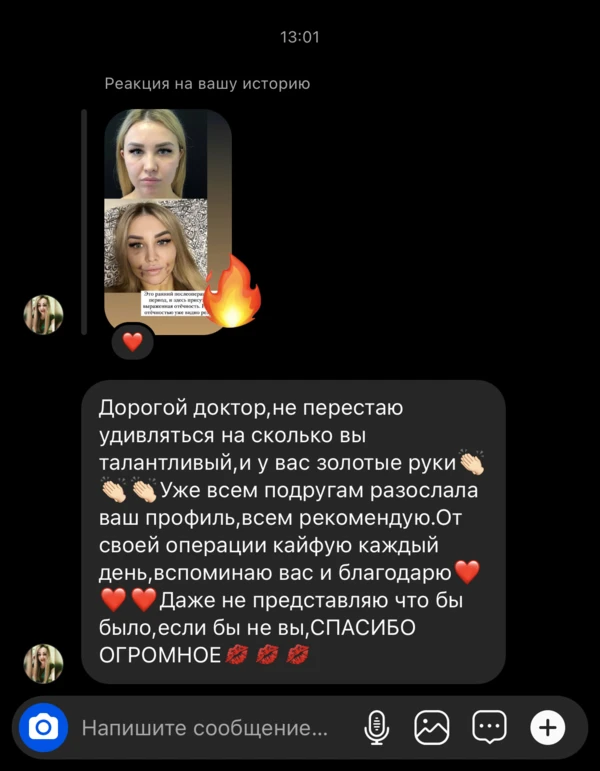The width and height of the screenshot is (600, 771).
Task: View the heart reaction under the story
Action: pos(133,342)
